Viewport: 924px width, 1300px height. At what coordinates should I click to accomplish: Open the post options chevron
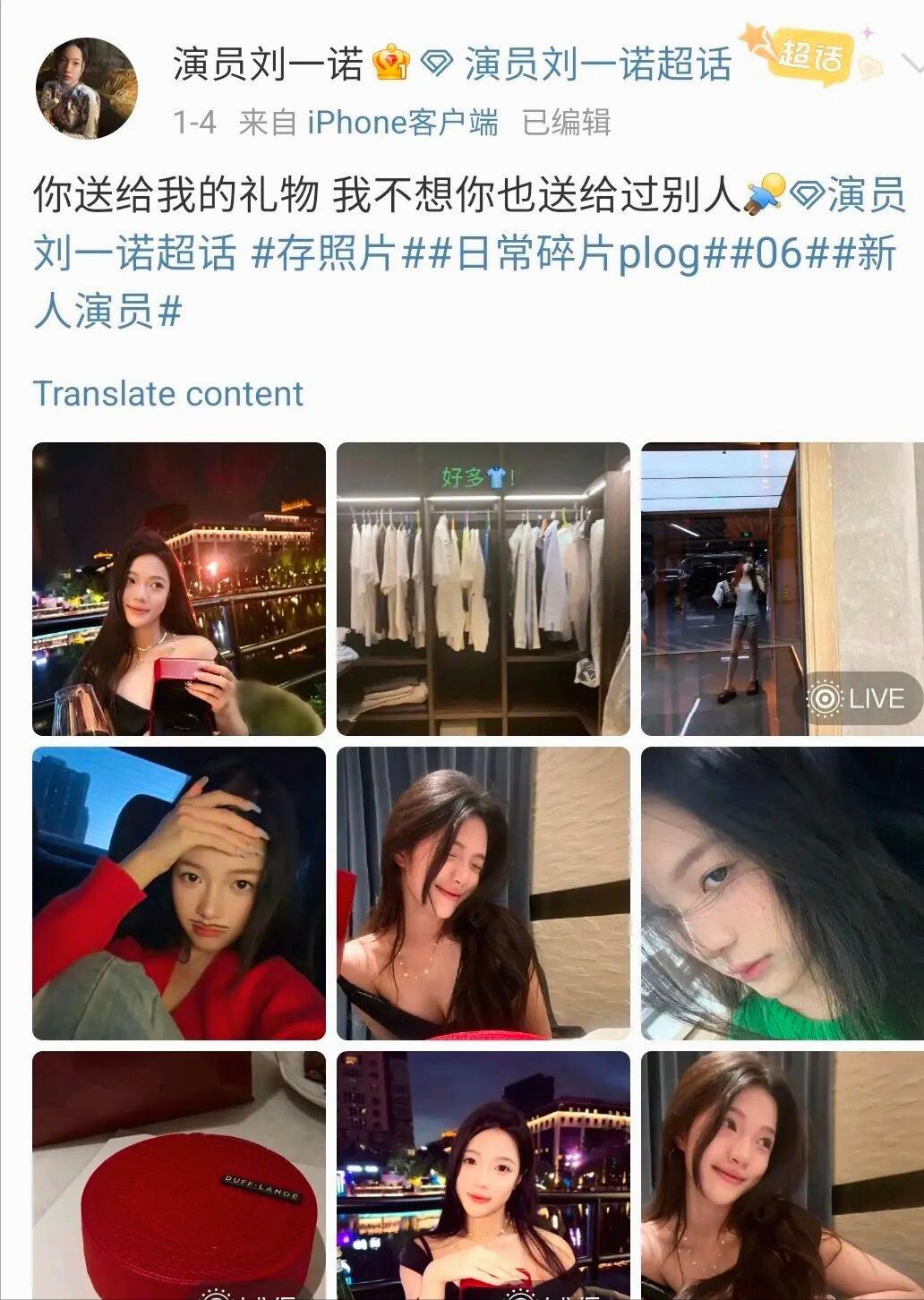click(911, 63)
